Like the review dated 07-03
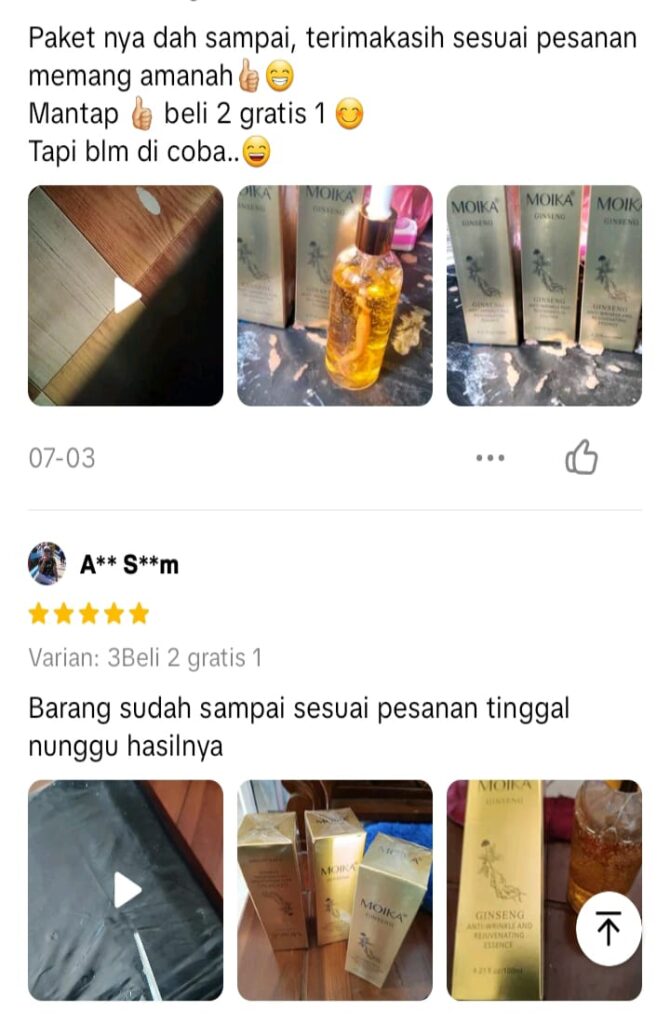This screenshot has height=1024, width=670. tap(582, 458)
